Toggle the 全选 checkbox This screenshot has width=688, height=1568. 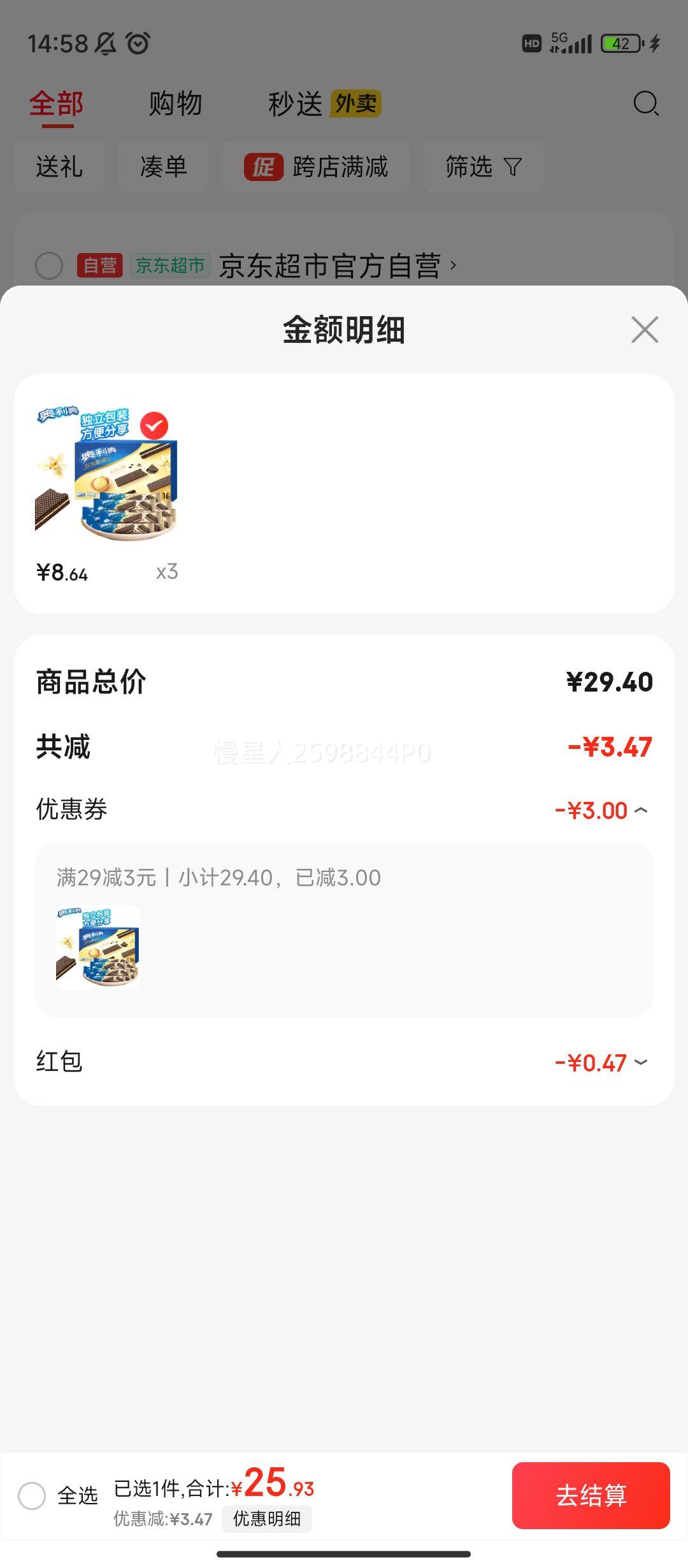click(x=32, y=1495)
